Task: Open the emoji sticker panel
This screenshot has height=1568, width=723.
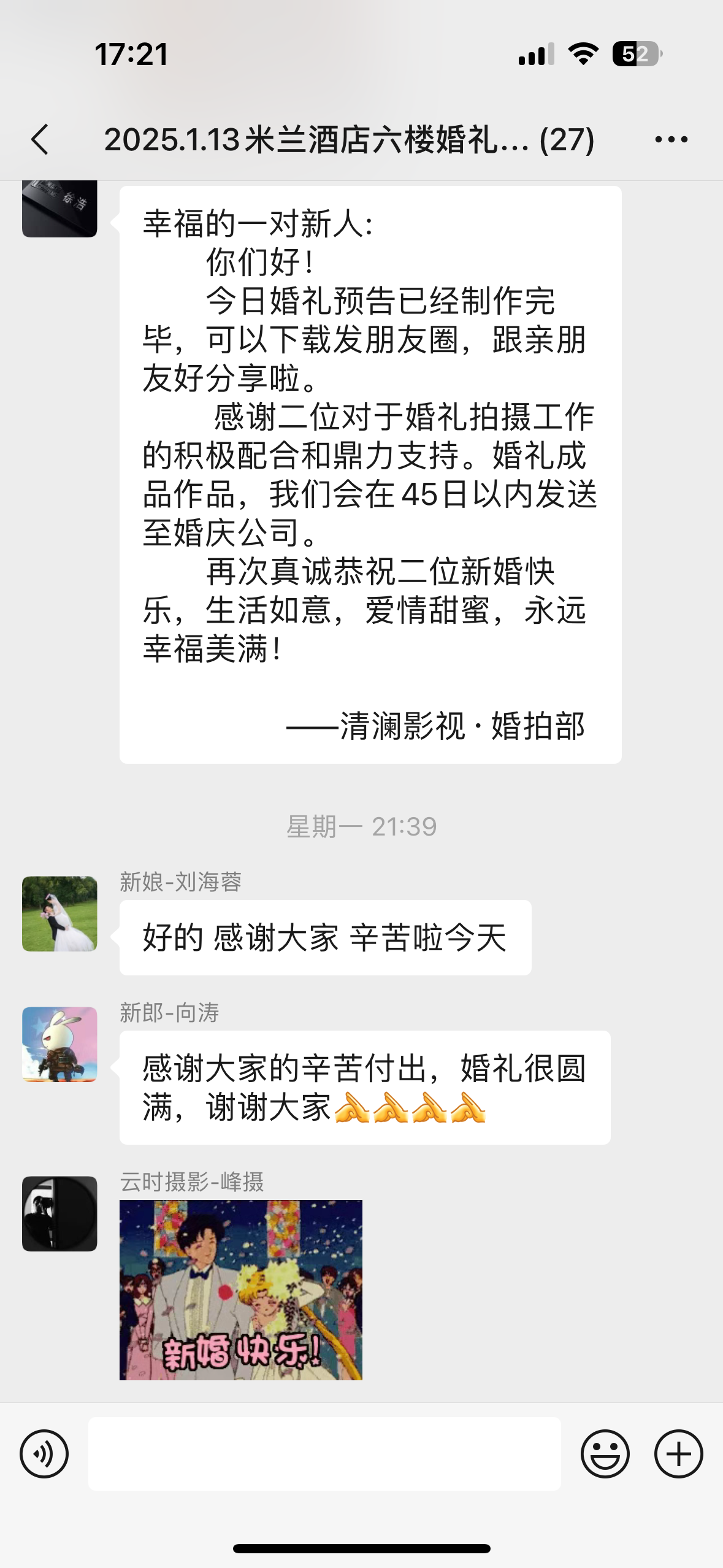Action: pyautogui.click(x=605, y=1454)
